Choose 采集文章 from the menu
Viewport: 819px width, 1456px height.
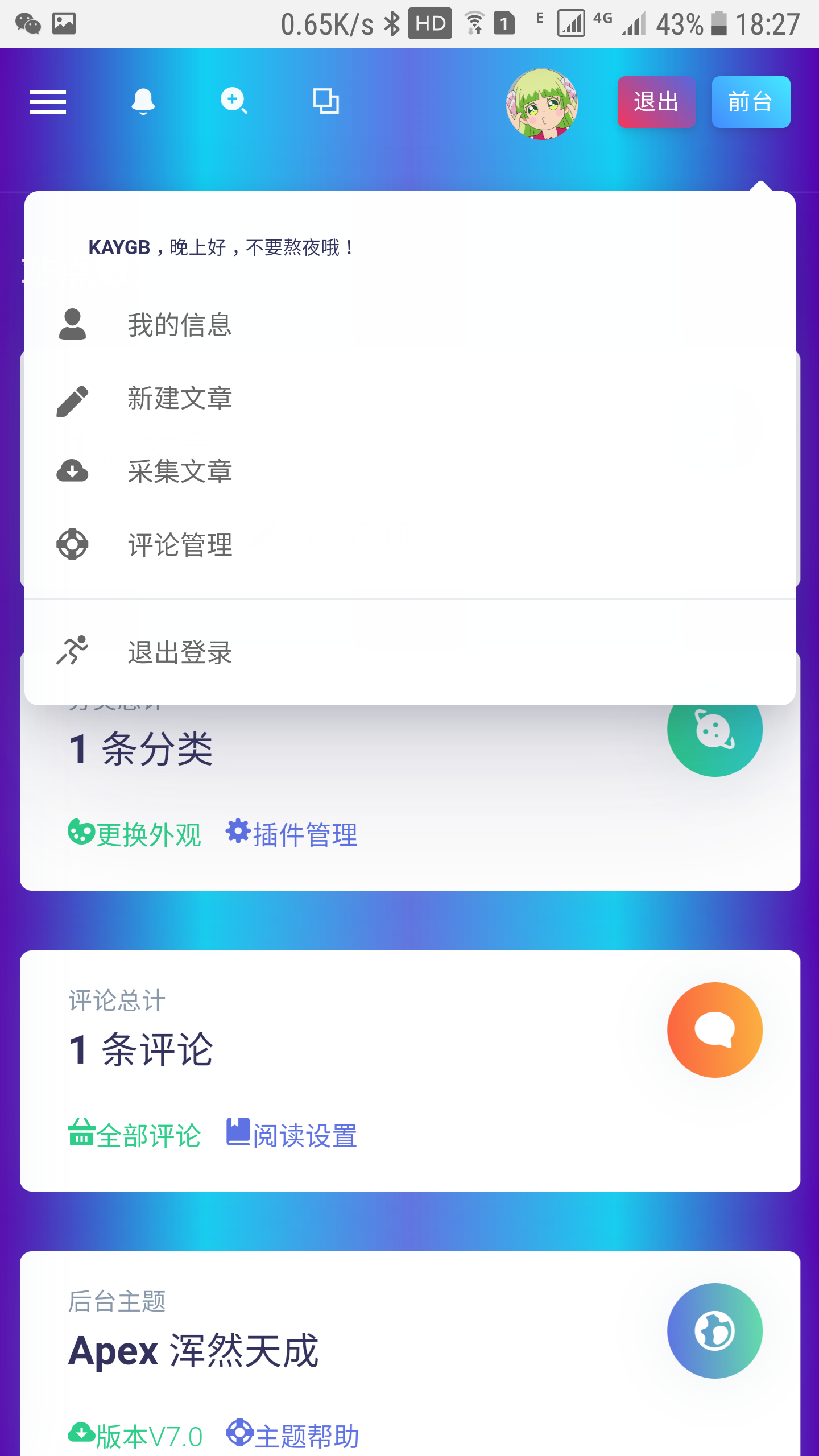[180, 471]
